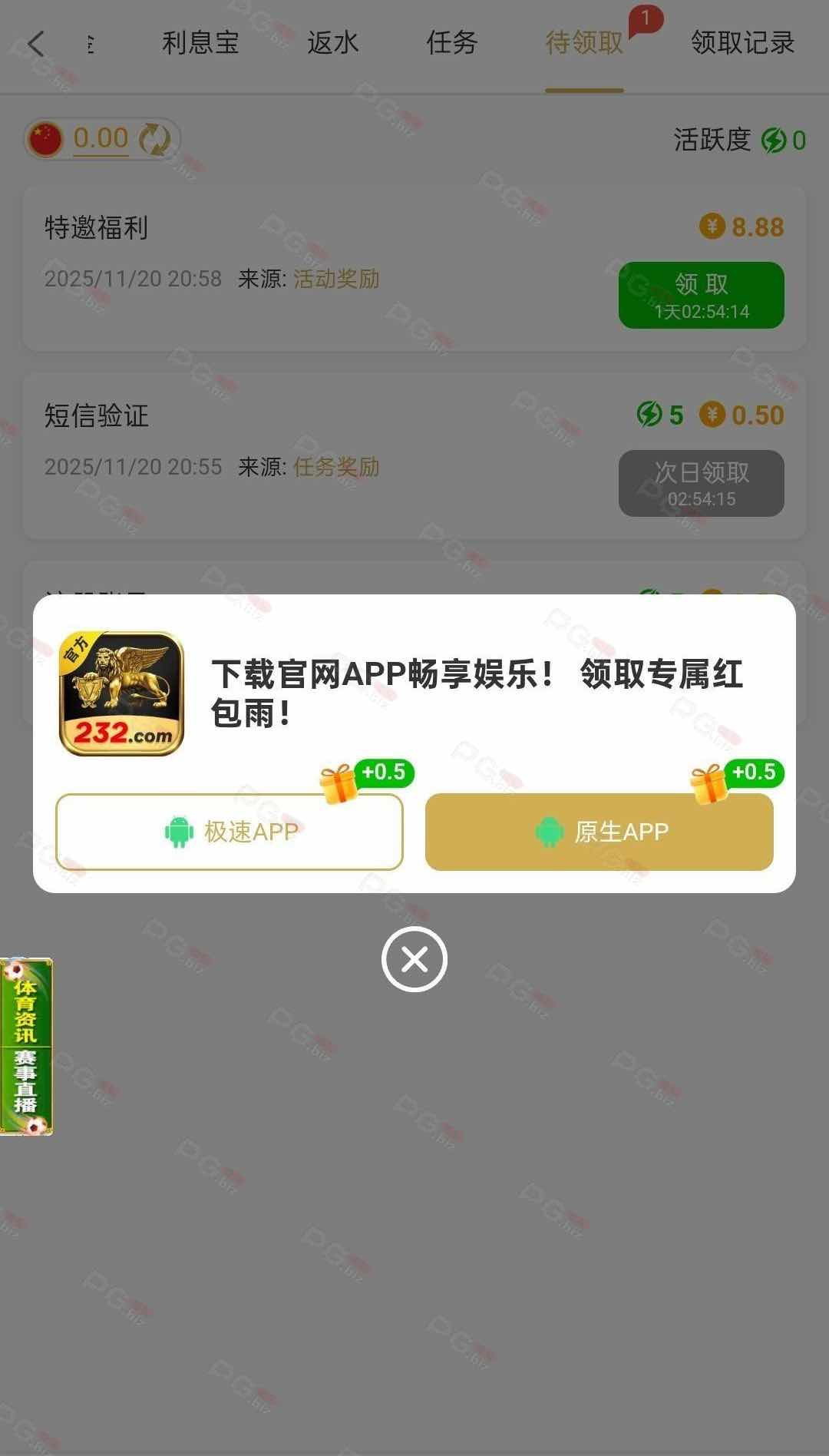Go back using the top-left arrow
The image size is (829, 1456).
[36, 44]
